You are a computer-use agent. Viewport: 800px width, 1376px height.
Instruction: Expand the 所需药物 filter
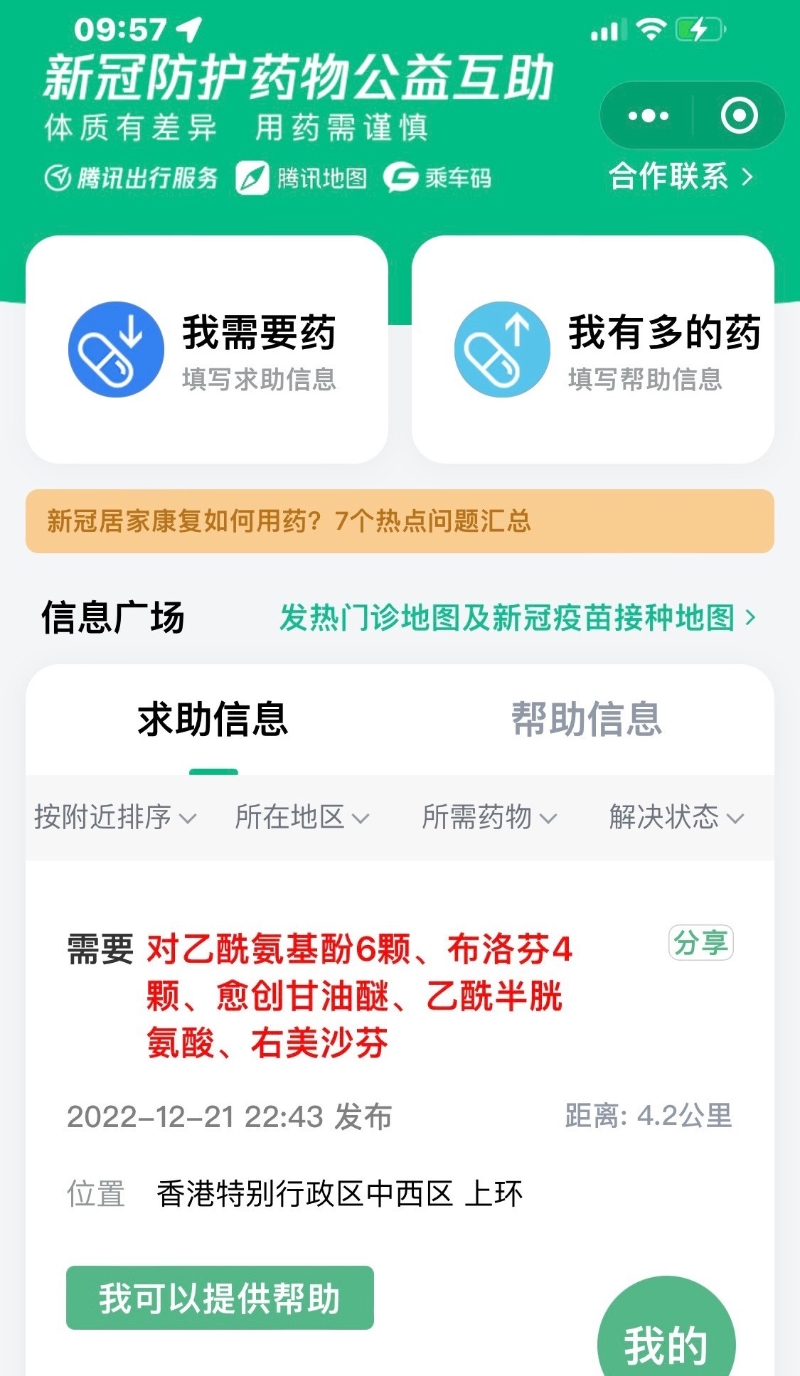click(489, 818)
